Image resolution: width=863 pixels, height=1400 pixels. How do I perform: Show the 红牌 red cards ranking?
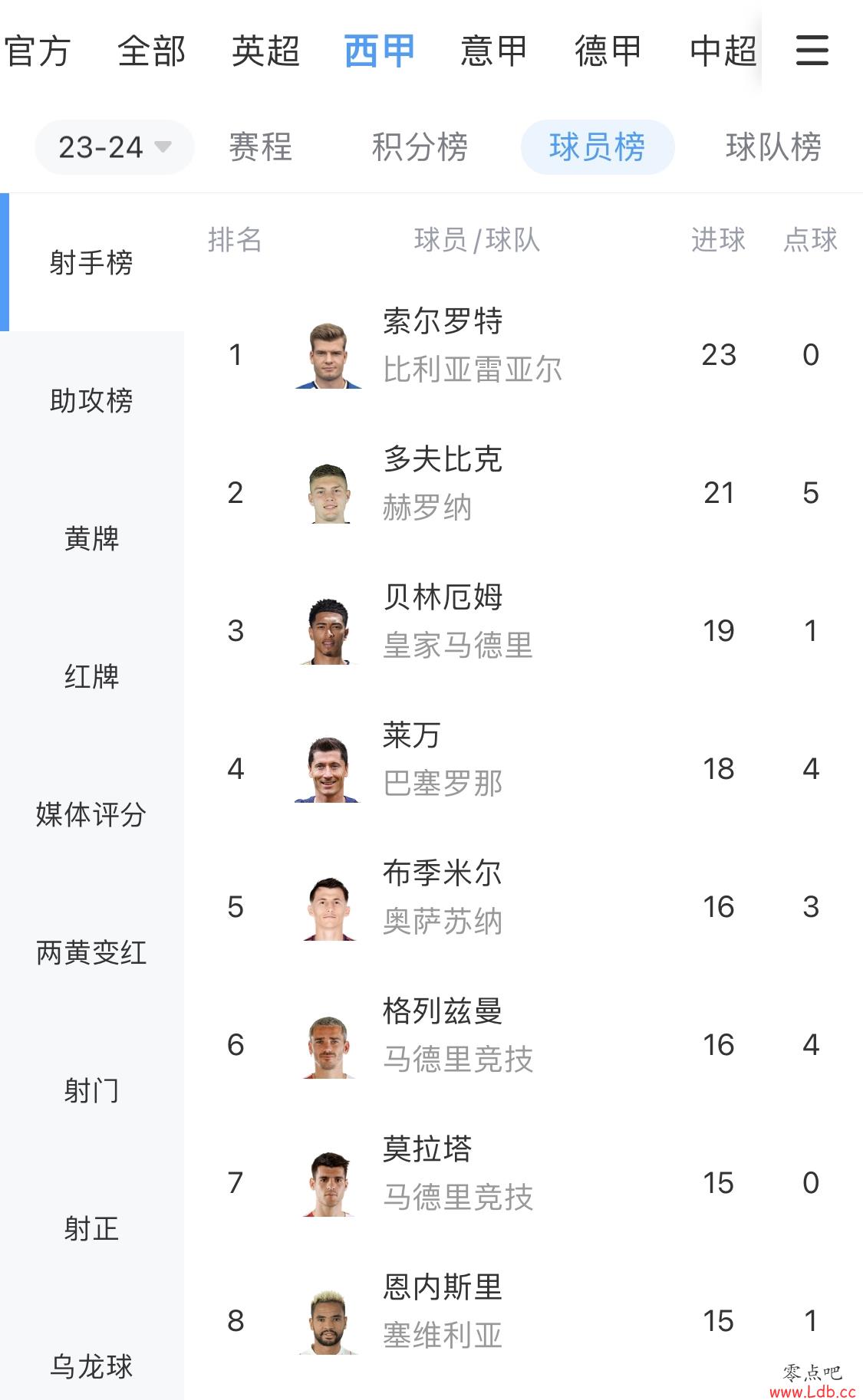click(92, 676)
